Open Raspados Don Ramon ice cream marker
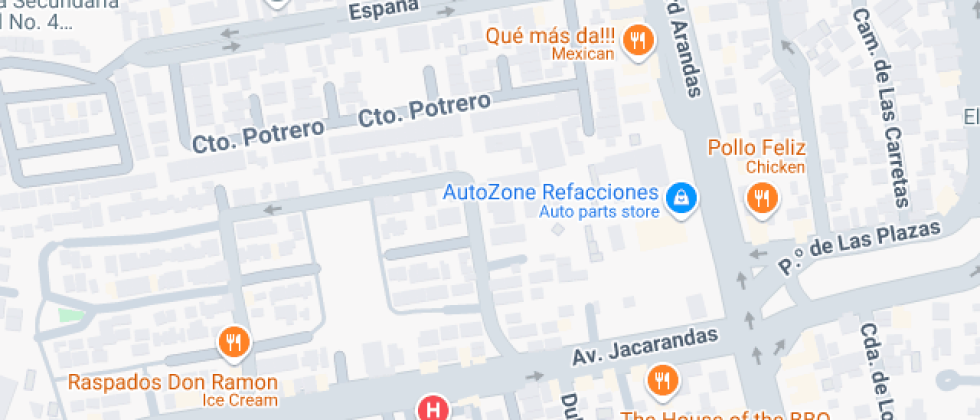 pos(234,343)
